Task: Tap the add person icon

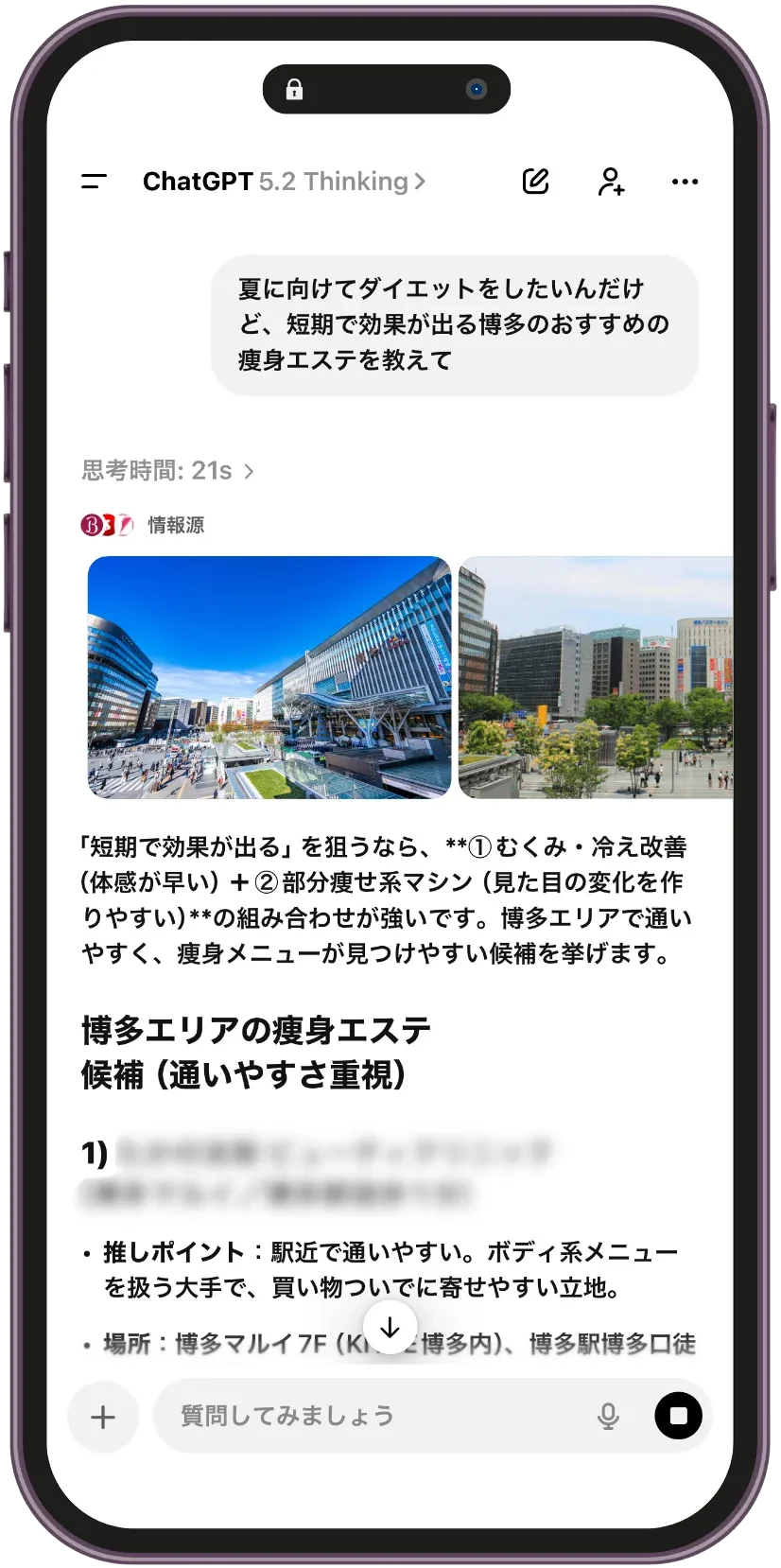Action: (x=611, y=182)
